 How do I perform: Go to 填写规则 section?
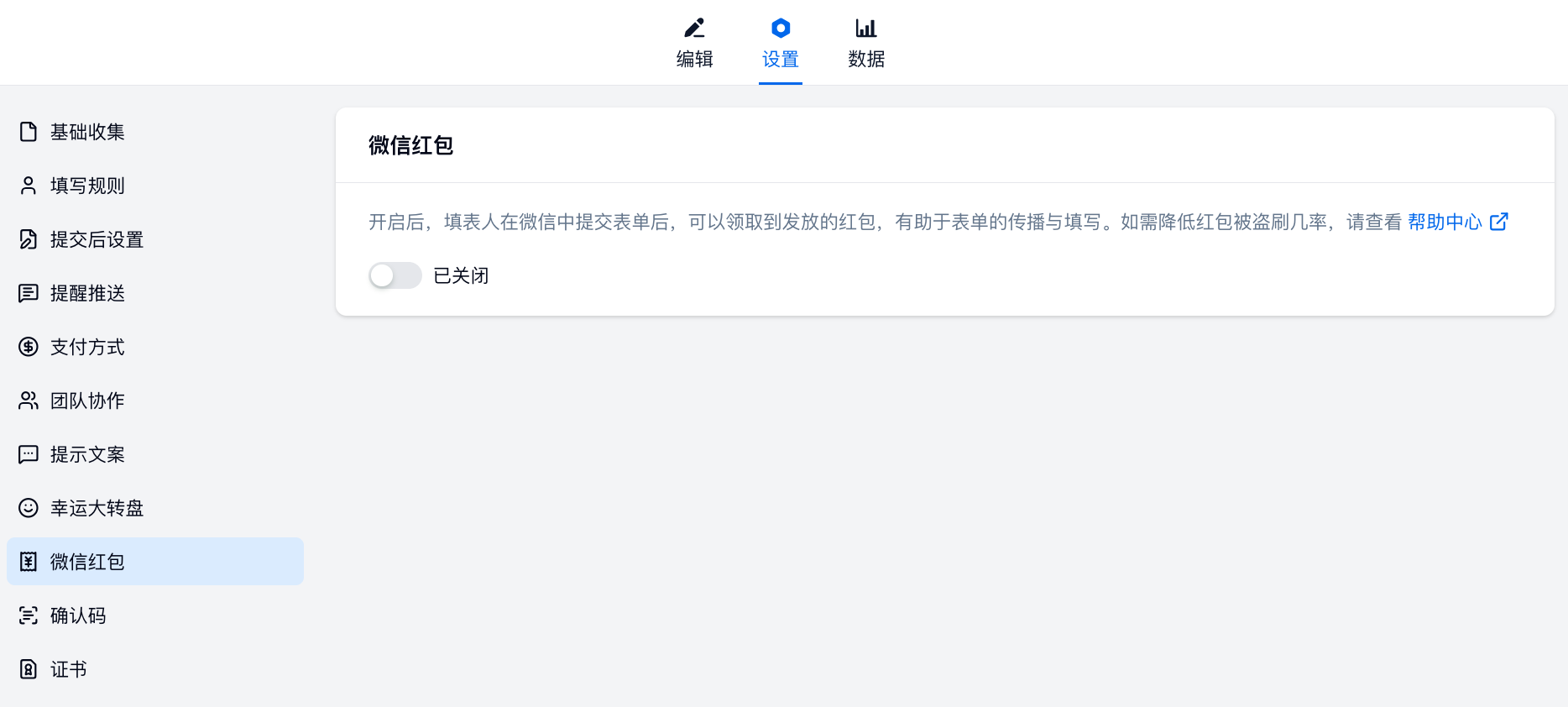[x=87, y=186]
